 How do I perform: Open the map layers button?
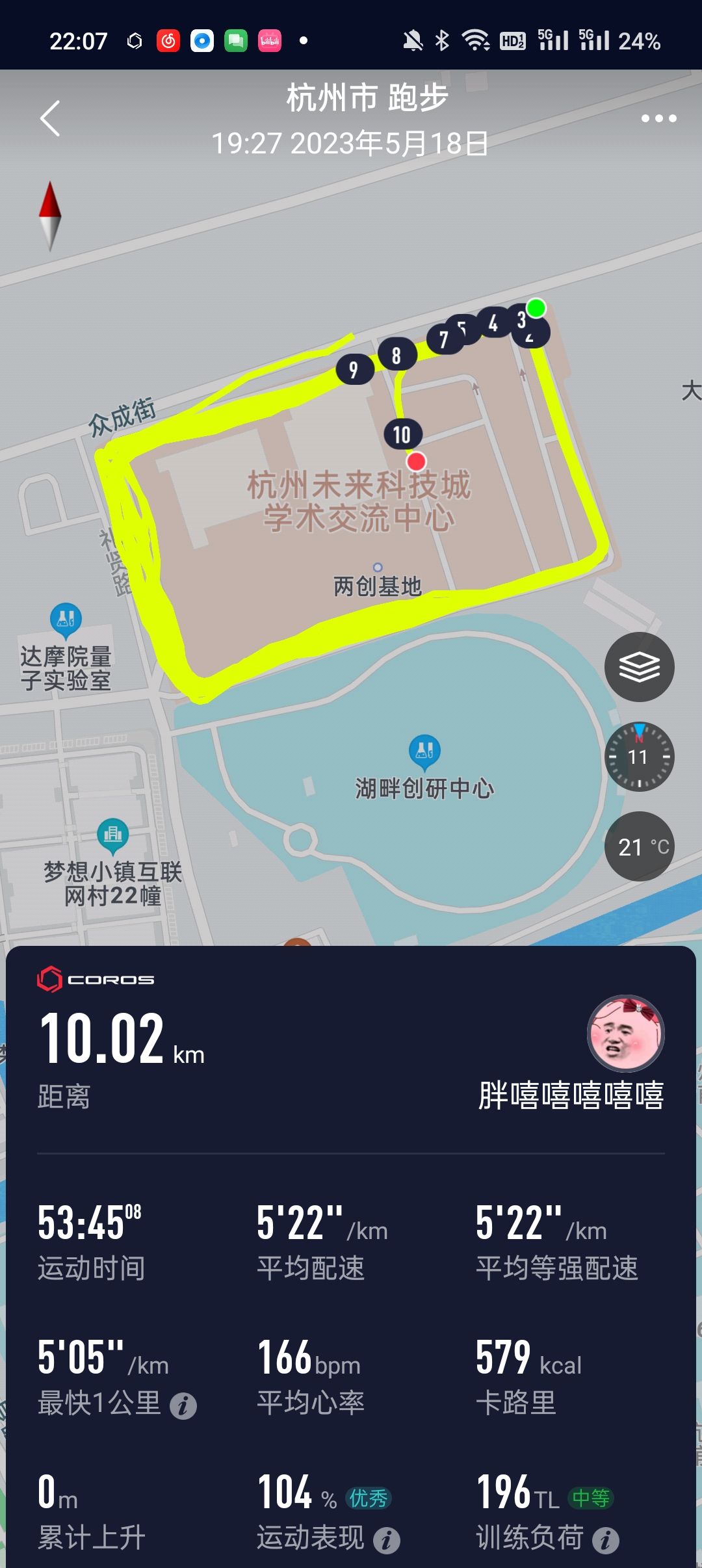(640, 667)
